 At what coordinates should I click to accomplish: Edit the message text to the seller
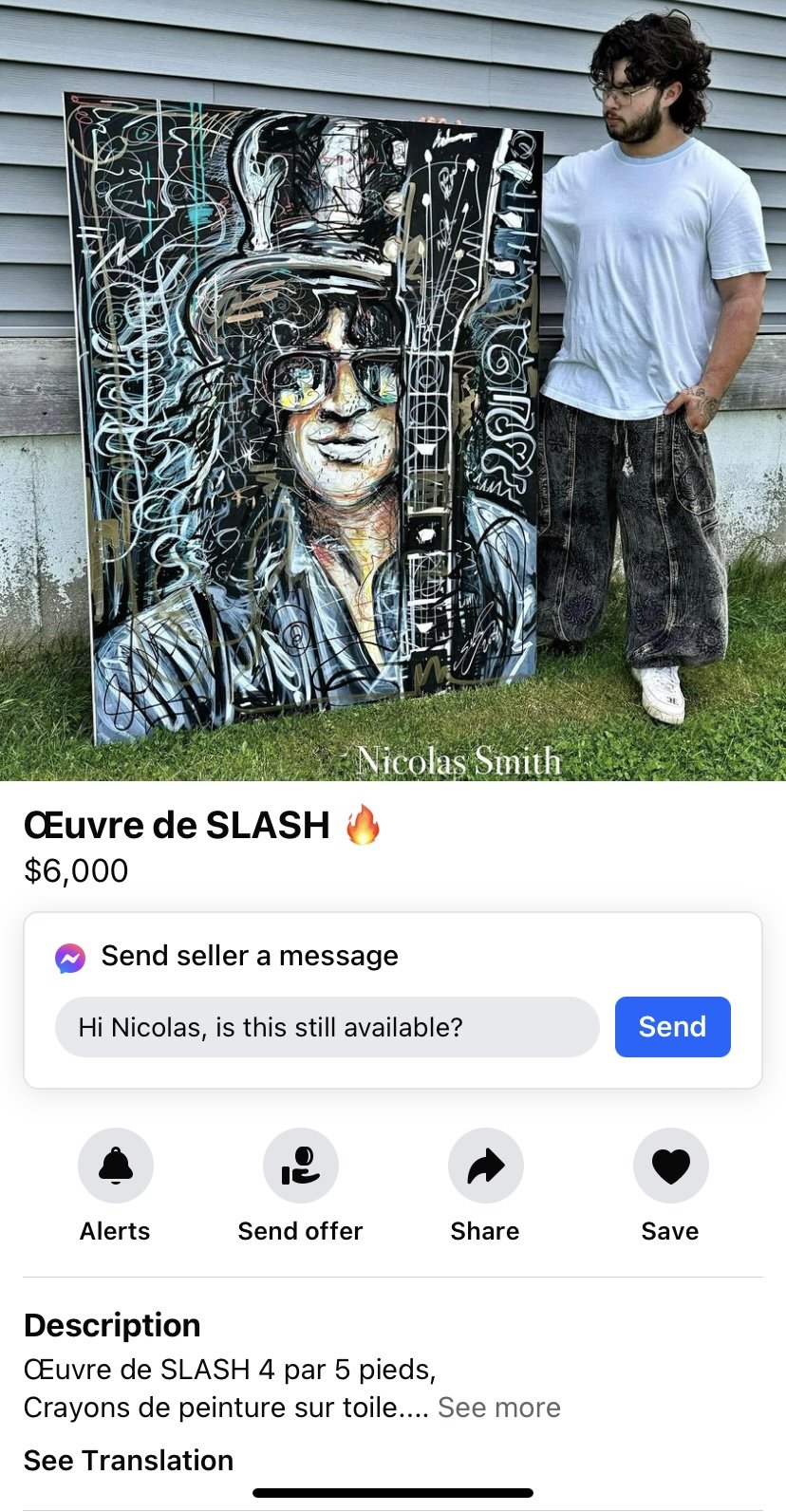(x=327, y=1027)
